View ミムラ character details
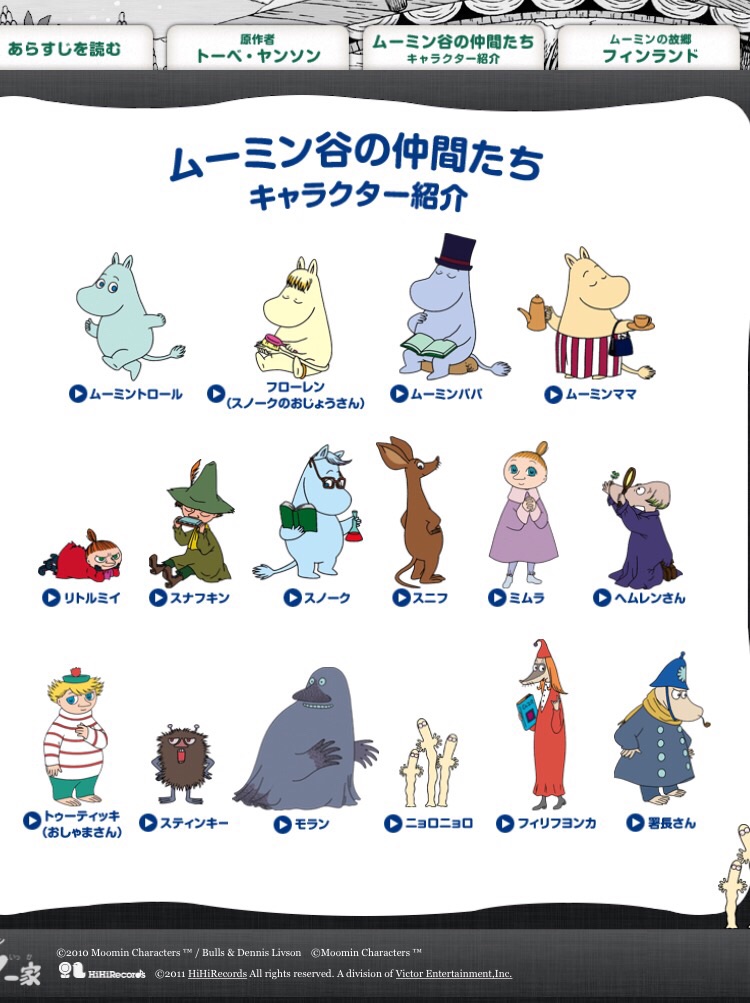This screenshot has width=750, height=1003. pyautogui.click(x=518, y=598)
